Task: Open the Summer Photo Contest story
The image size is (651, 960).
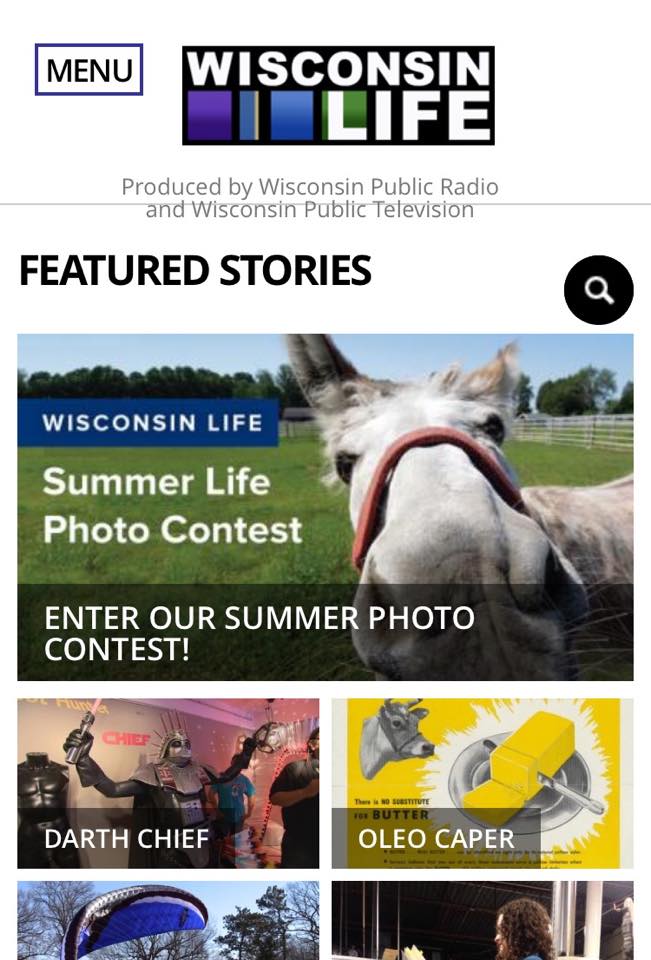Action: tap(325, 507)
